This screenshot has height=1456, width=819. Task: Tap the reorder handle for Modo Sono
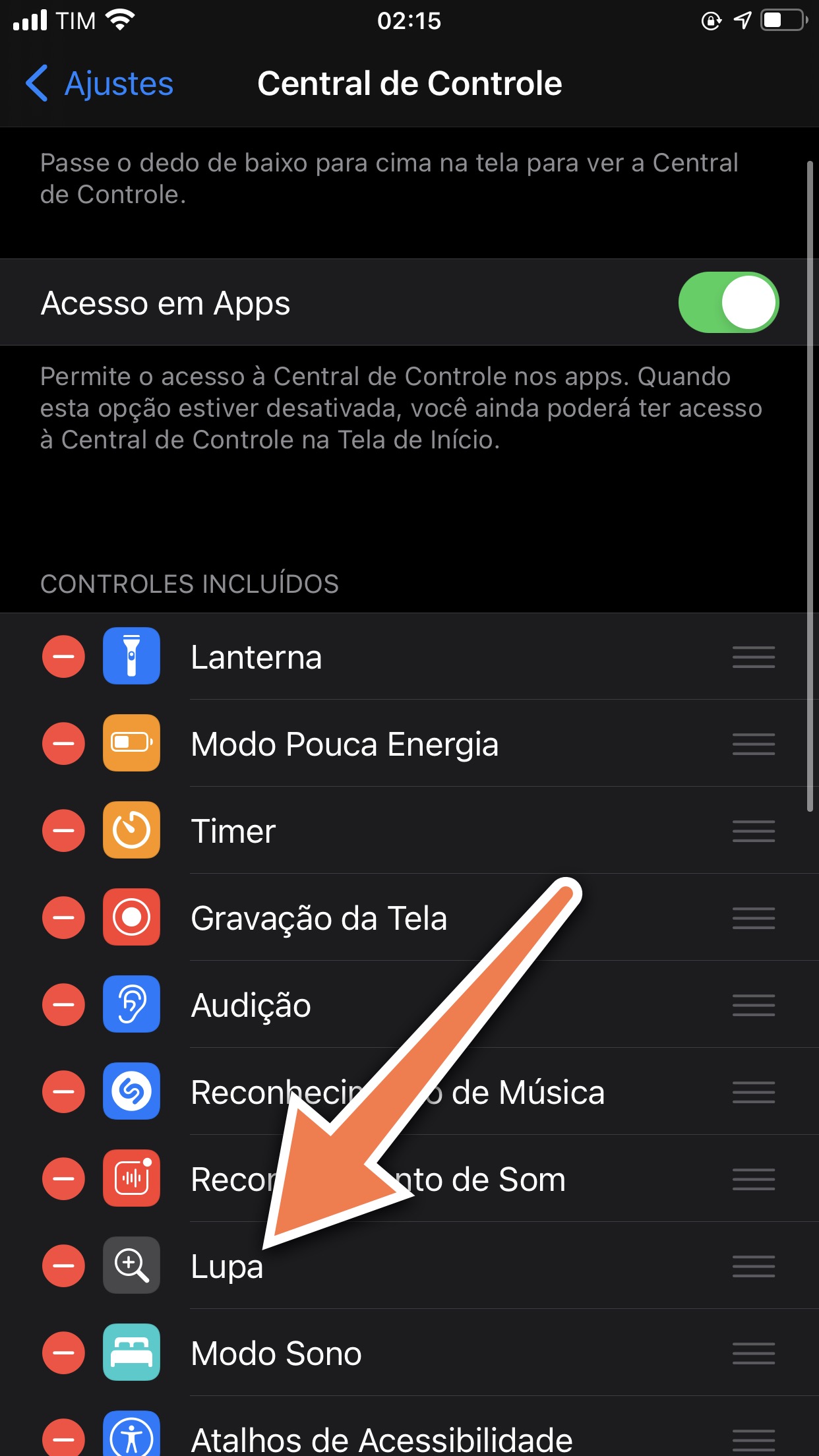point(754,1353)
